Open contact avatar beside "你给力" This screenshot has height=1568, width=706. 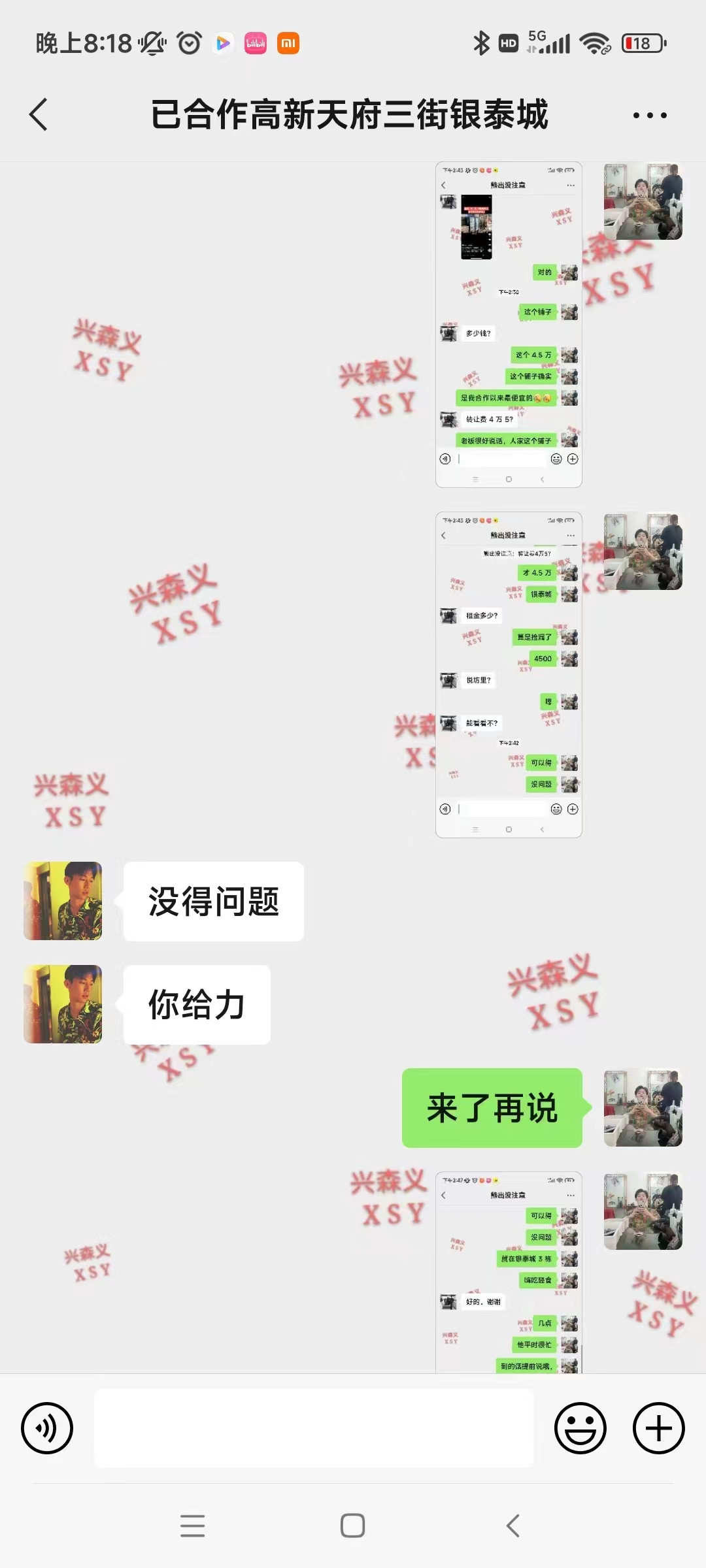pos(63,1004)
